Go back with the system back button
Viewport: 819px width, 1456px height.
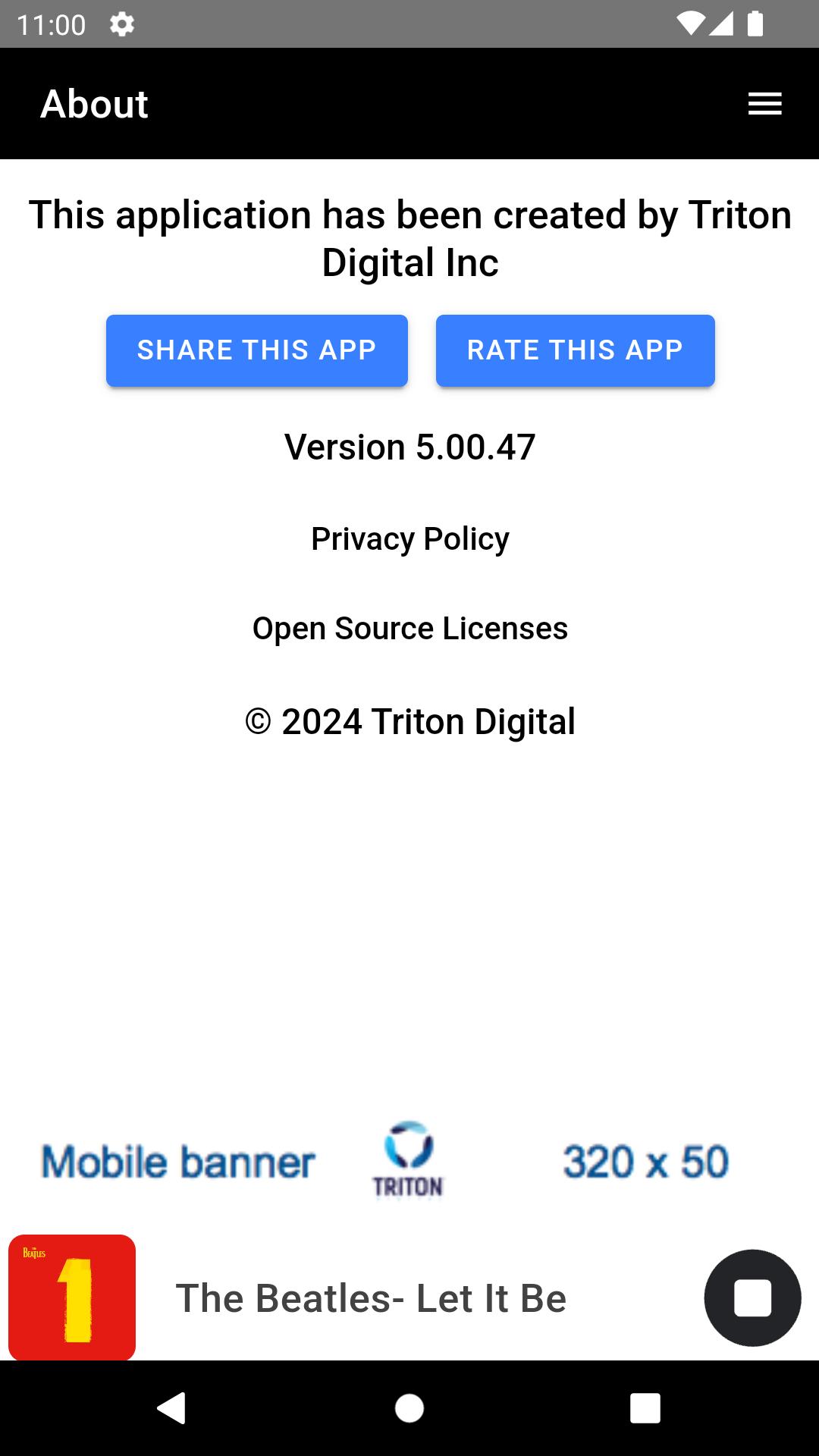pos(172,1408)
